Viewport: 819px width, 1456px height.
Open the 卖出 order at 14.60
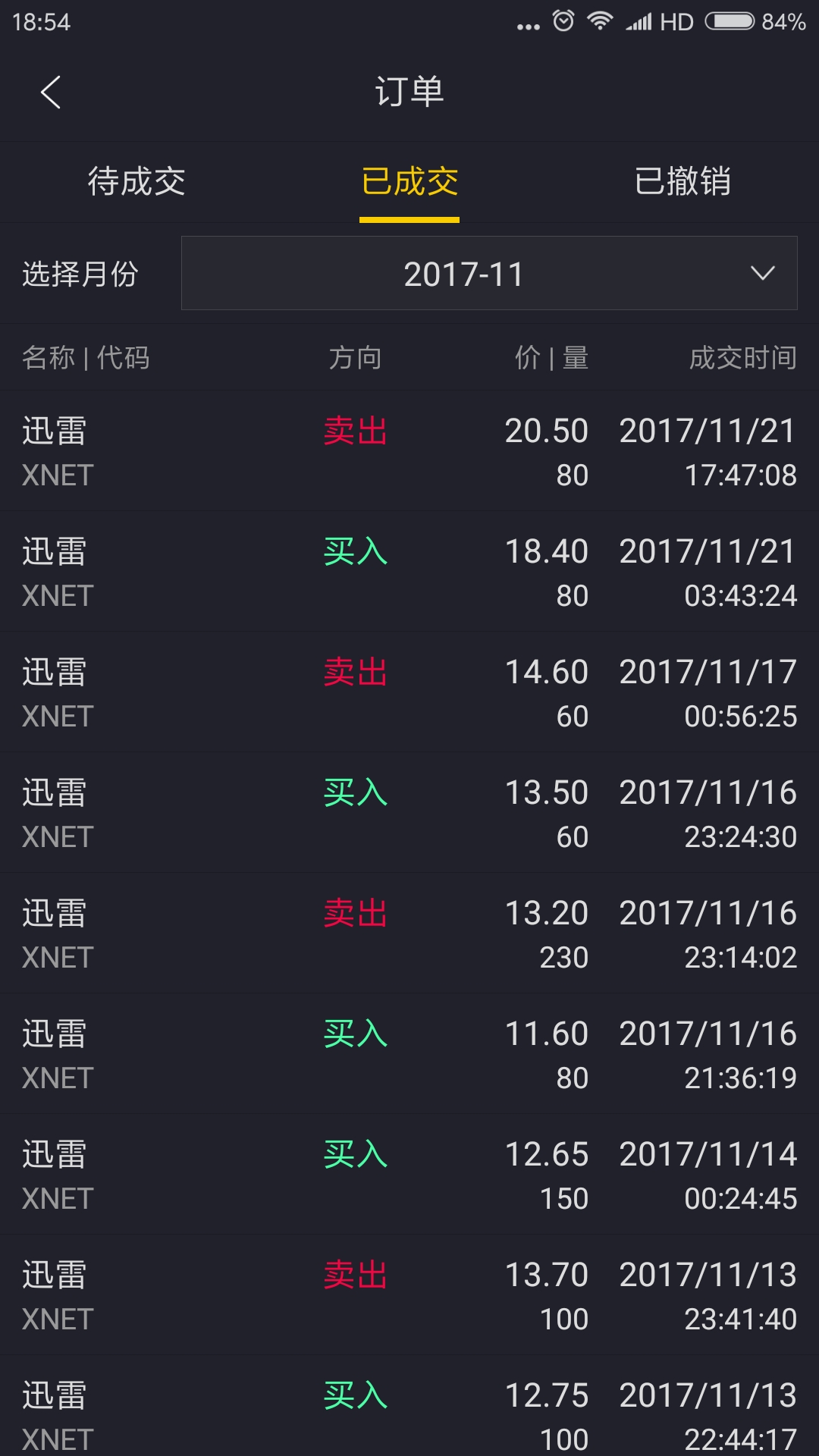(409, 692)
